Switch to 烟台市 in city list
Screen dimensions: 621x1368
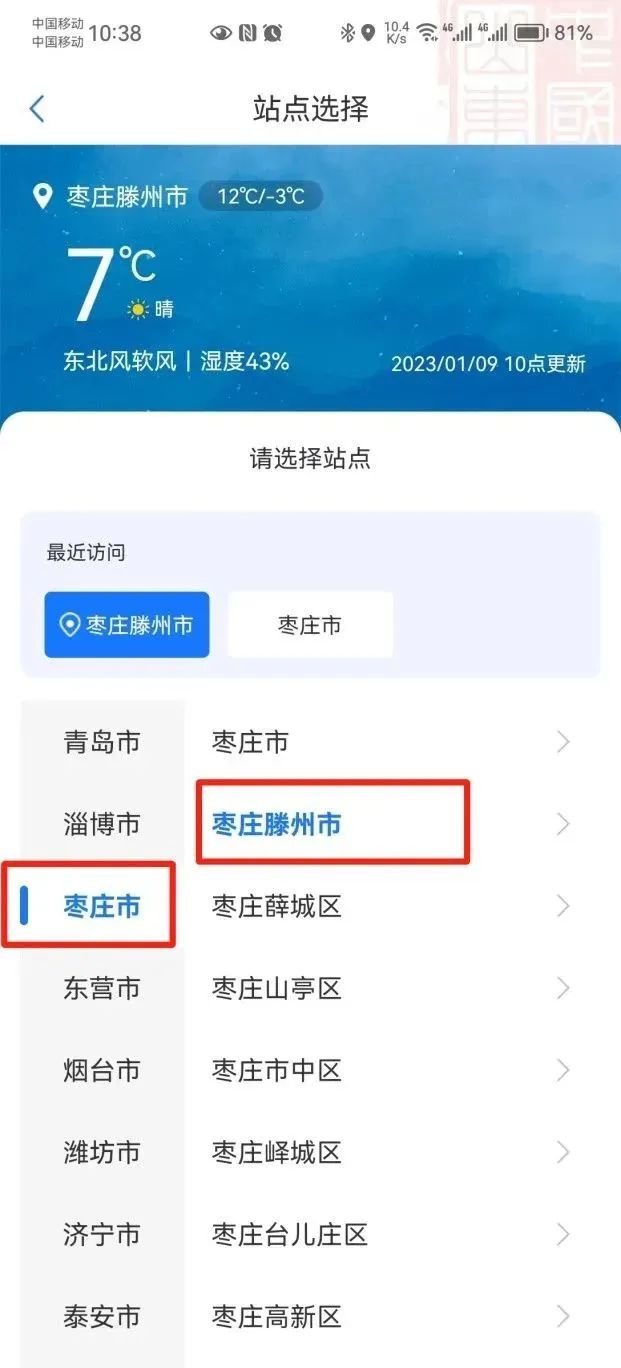[x=102, y=1070]
